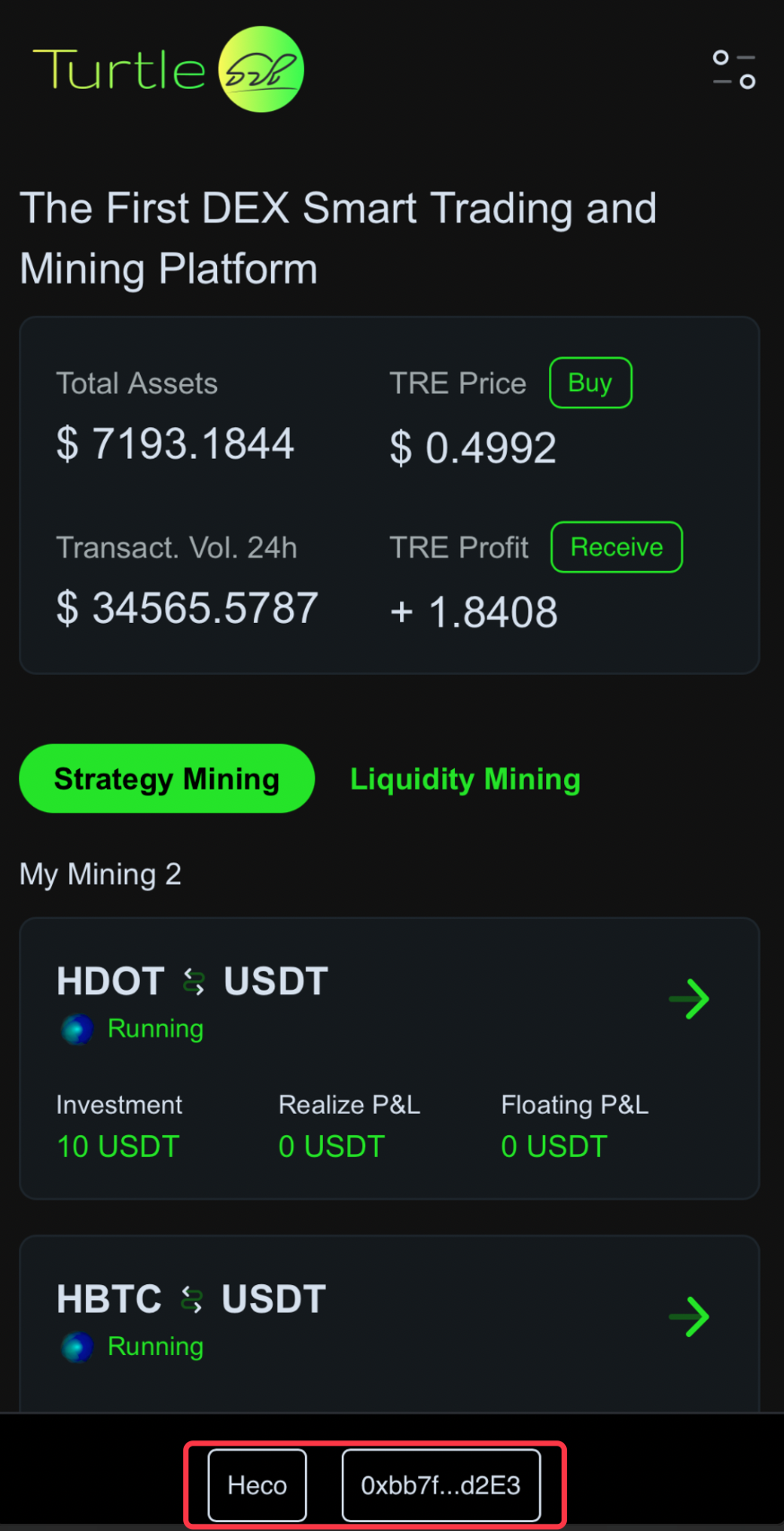
Task: Receive the TRE Profit
Action: (x=616, y=547)
